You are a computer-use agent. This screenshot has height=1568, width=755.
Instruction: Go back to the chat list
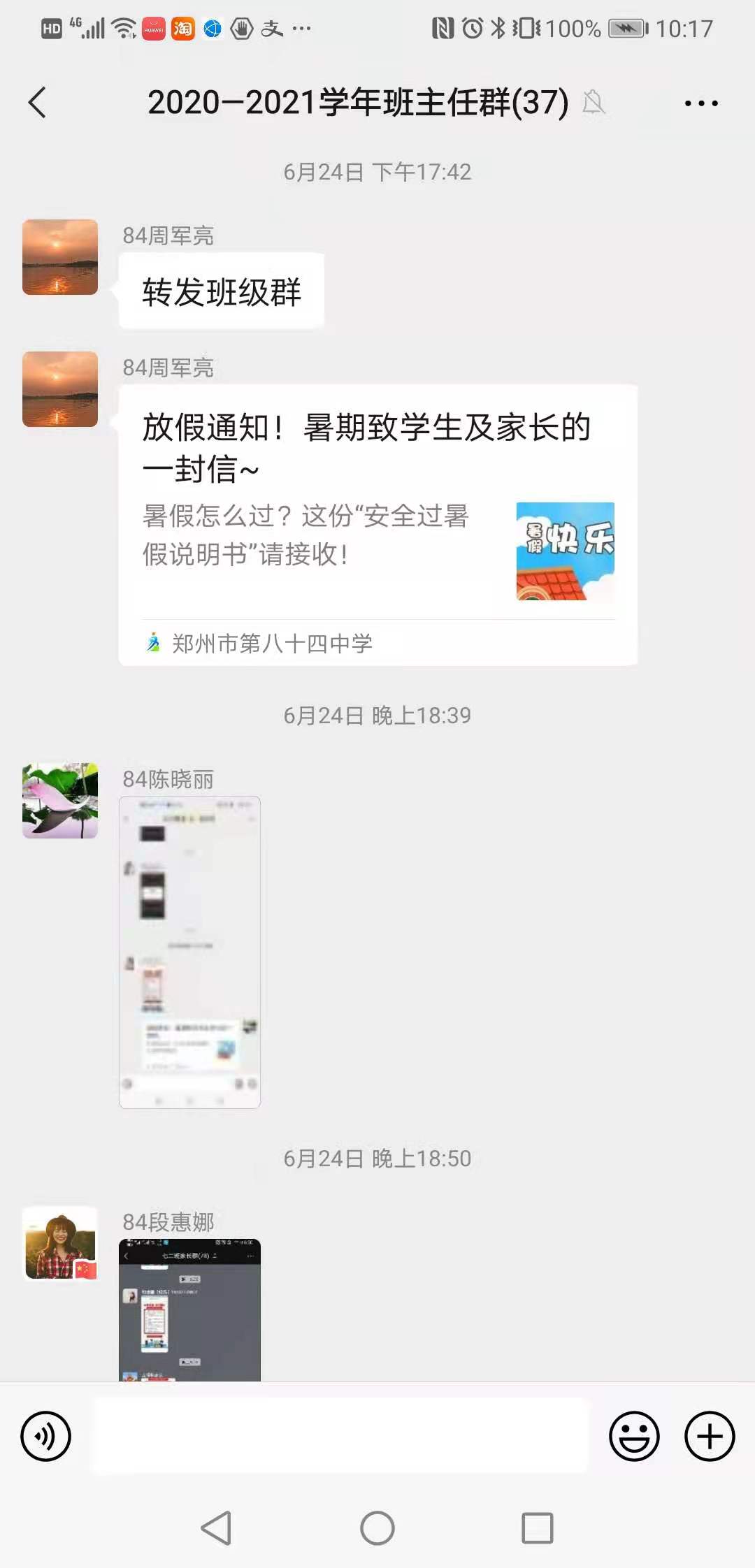click(38, 103)
